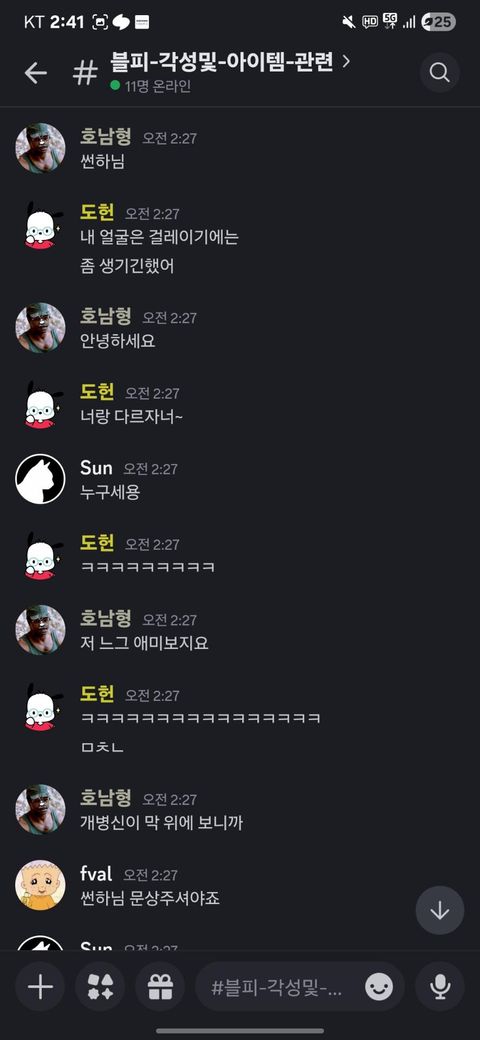Record a voice message with the microphone
The image size is (480, 1040).
point(440,987)
